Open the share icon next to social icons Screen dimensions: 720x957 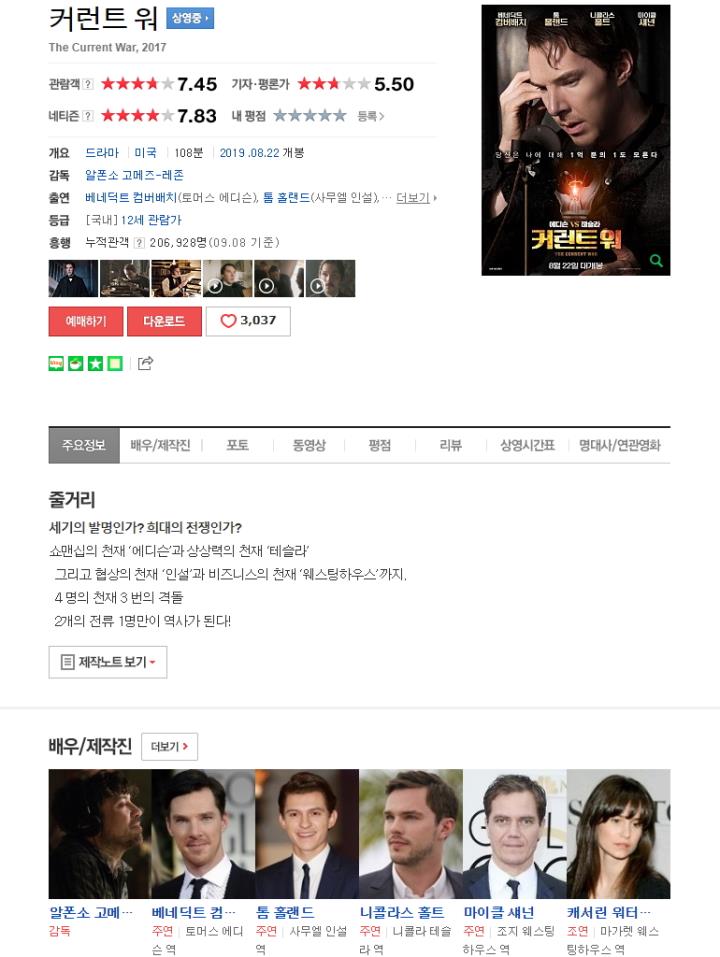145,364
